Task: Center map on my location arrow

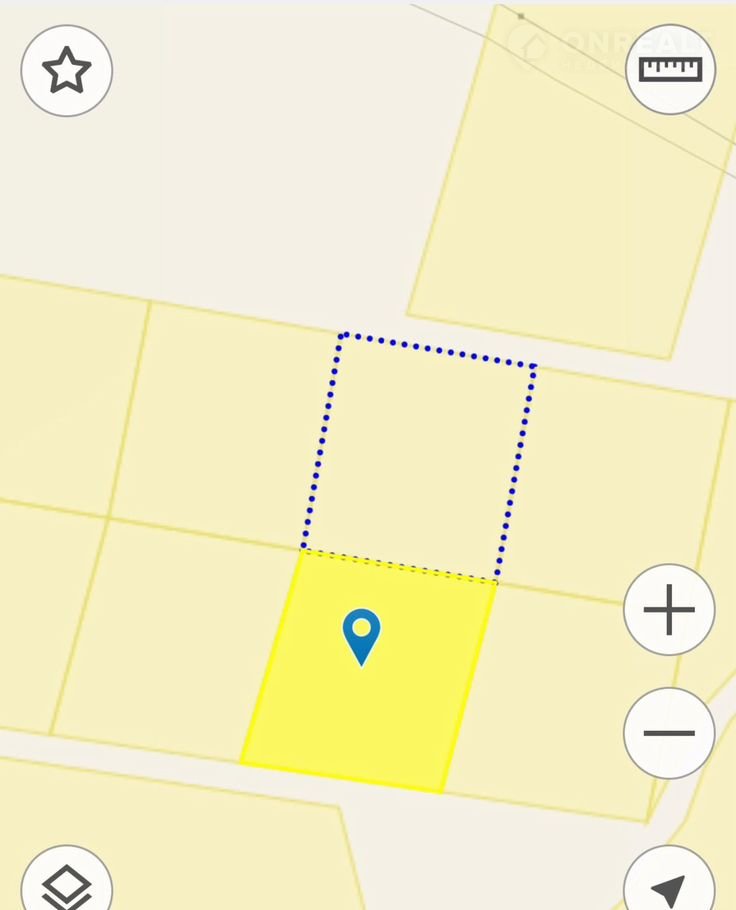Action: (x=668, y=885)
